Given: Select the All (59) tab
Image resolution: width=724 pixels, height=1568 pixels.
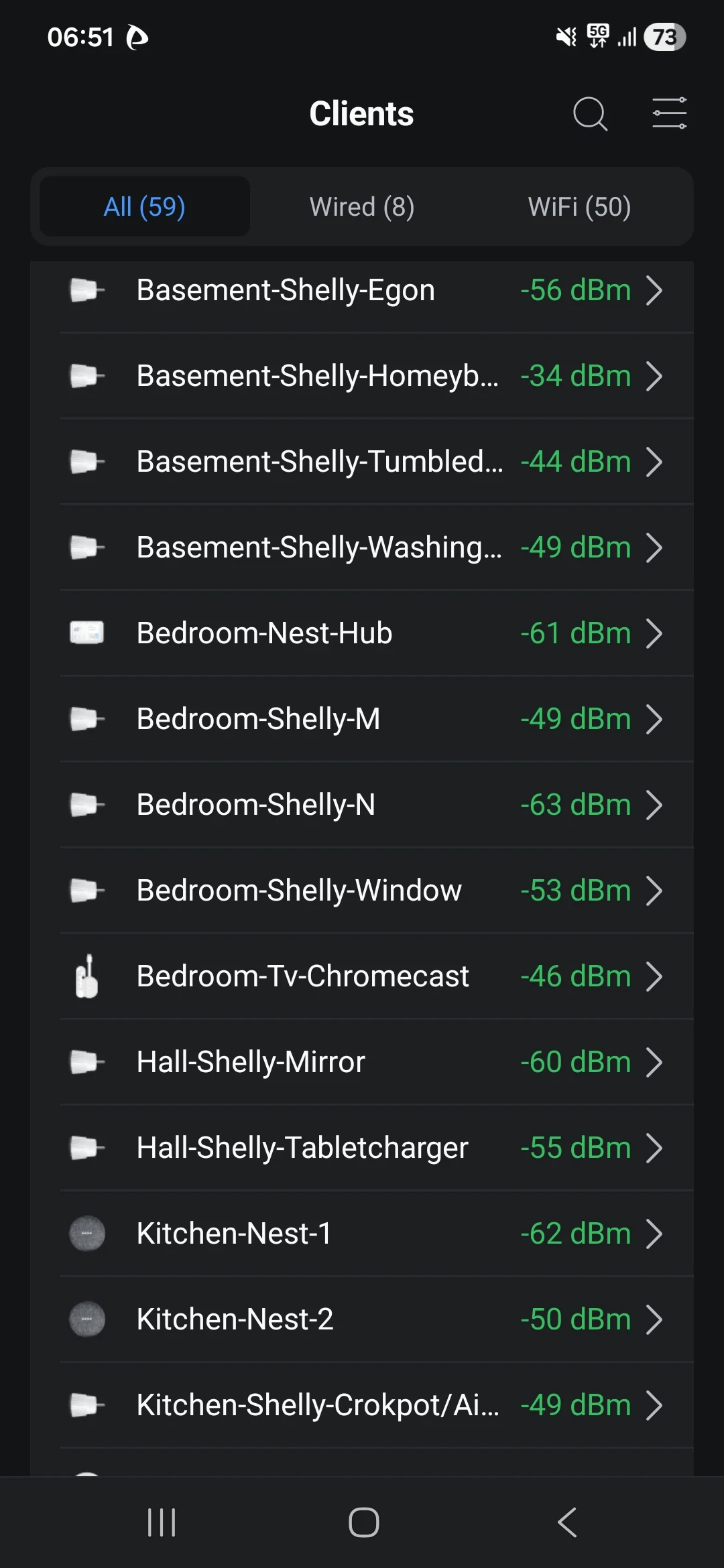Looking at the screenshot, I should pos(145,207).
